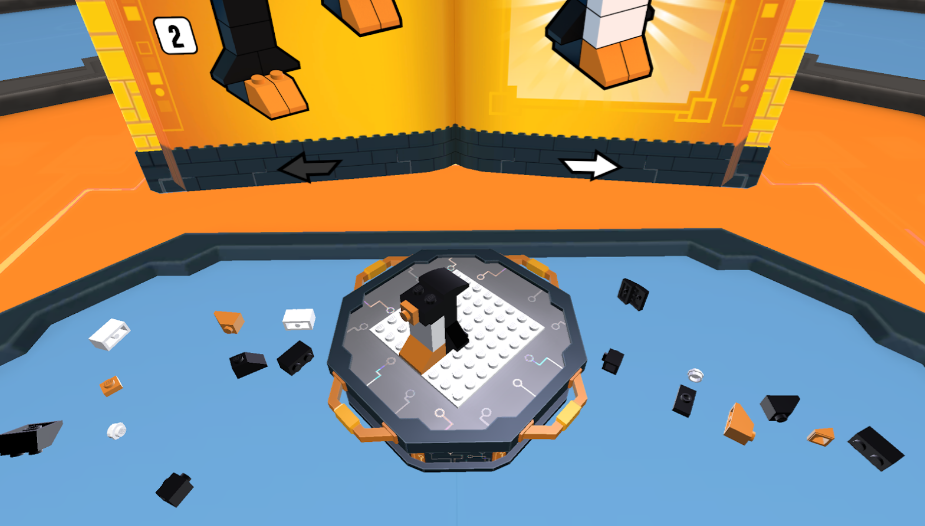
Task: Go to previous instruction page arrow
Action: 309,169
